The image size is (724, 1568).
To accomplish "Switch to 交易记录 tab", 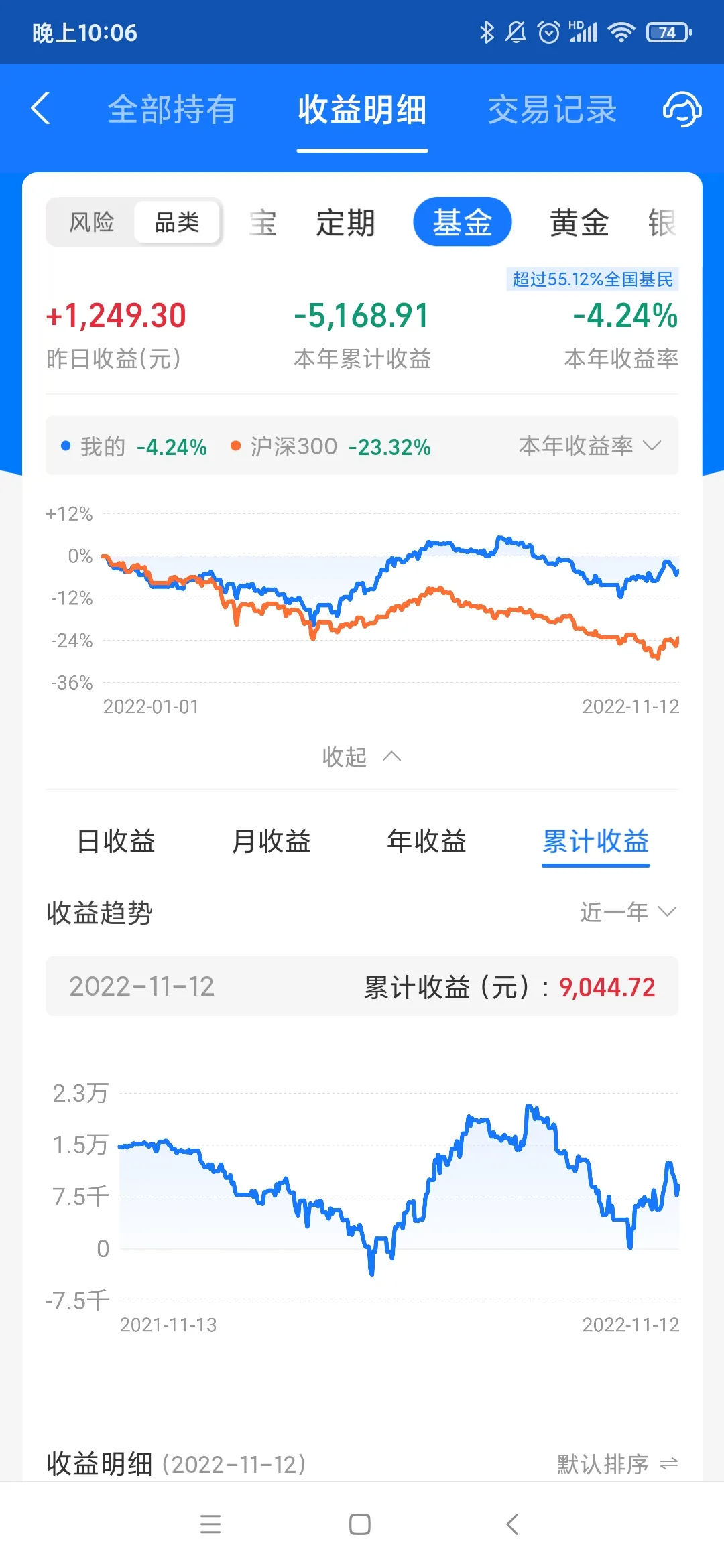I will click(x=552, y=109).
